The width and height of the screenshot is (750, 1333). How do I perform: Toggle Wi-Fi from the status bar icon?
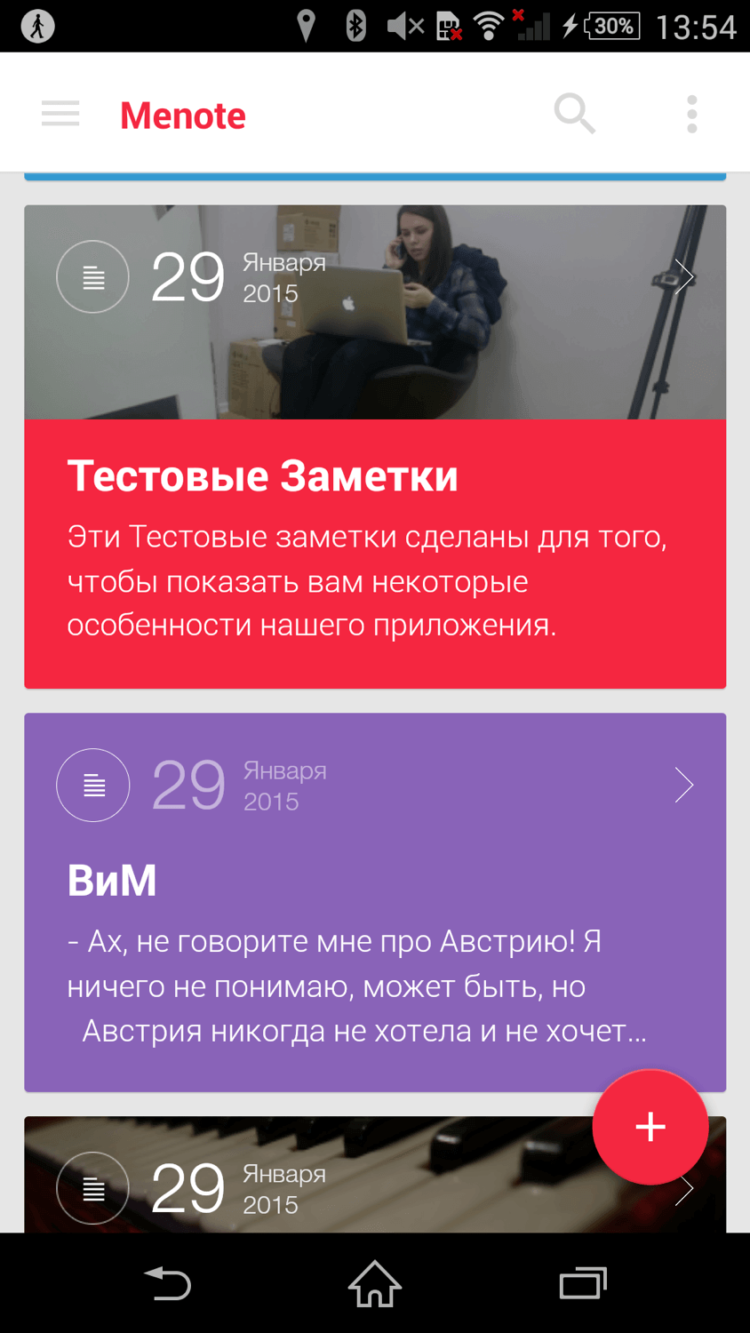click(487, 25)
